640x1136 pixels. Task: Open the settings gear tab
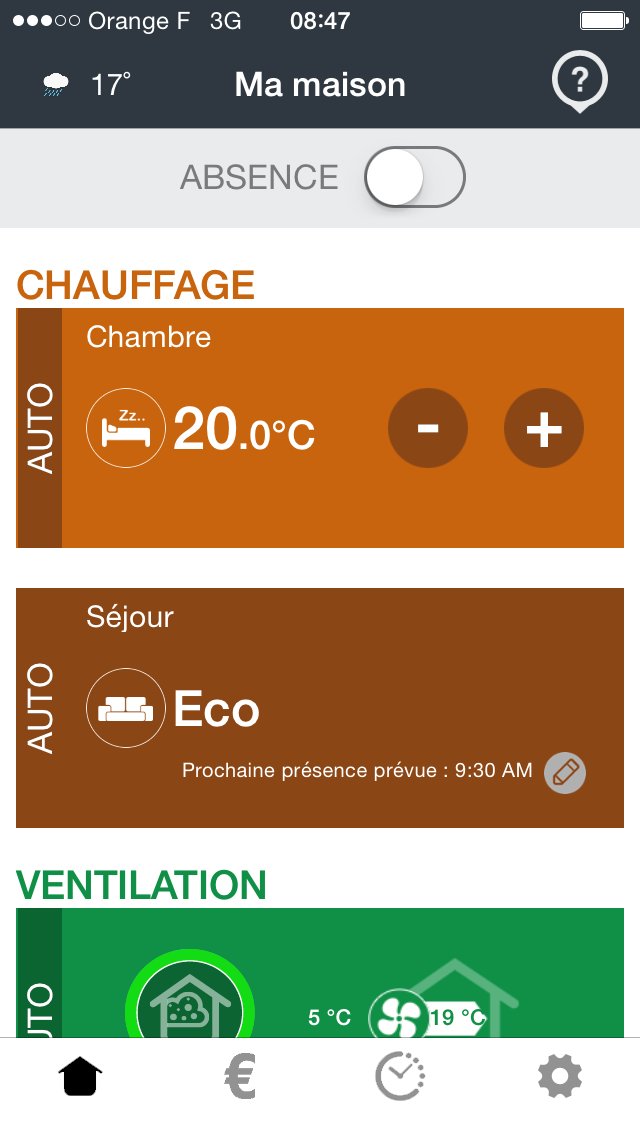pos(559,1077)
